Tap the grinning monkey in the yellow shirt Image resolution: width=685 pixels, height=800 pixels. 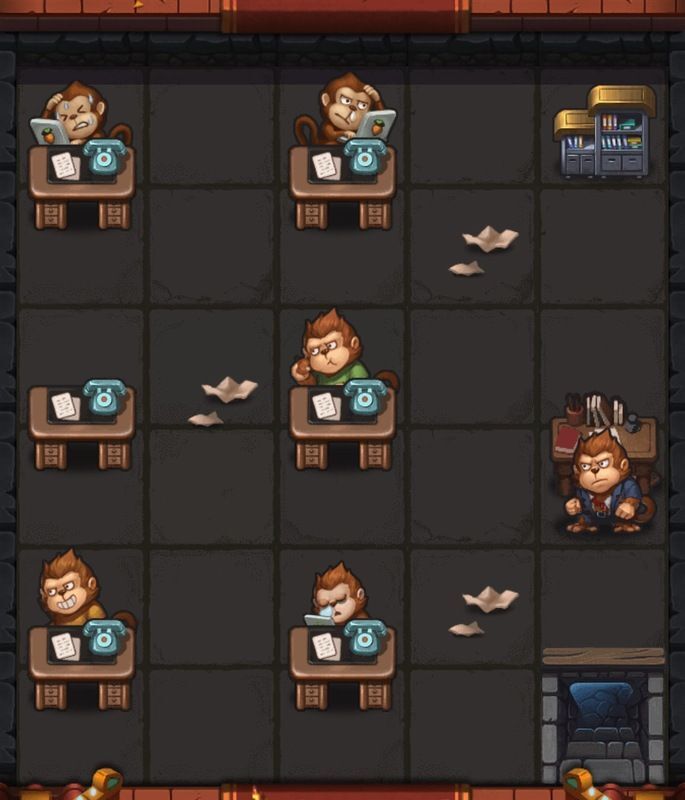point(70,590)
